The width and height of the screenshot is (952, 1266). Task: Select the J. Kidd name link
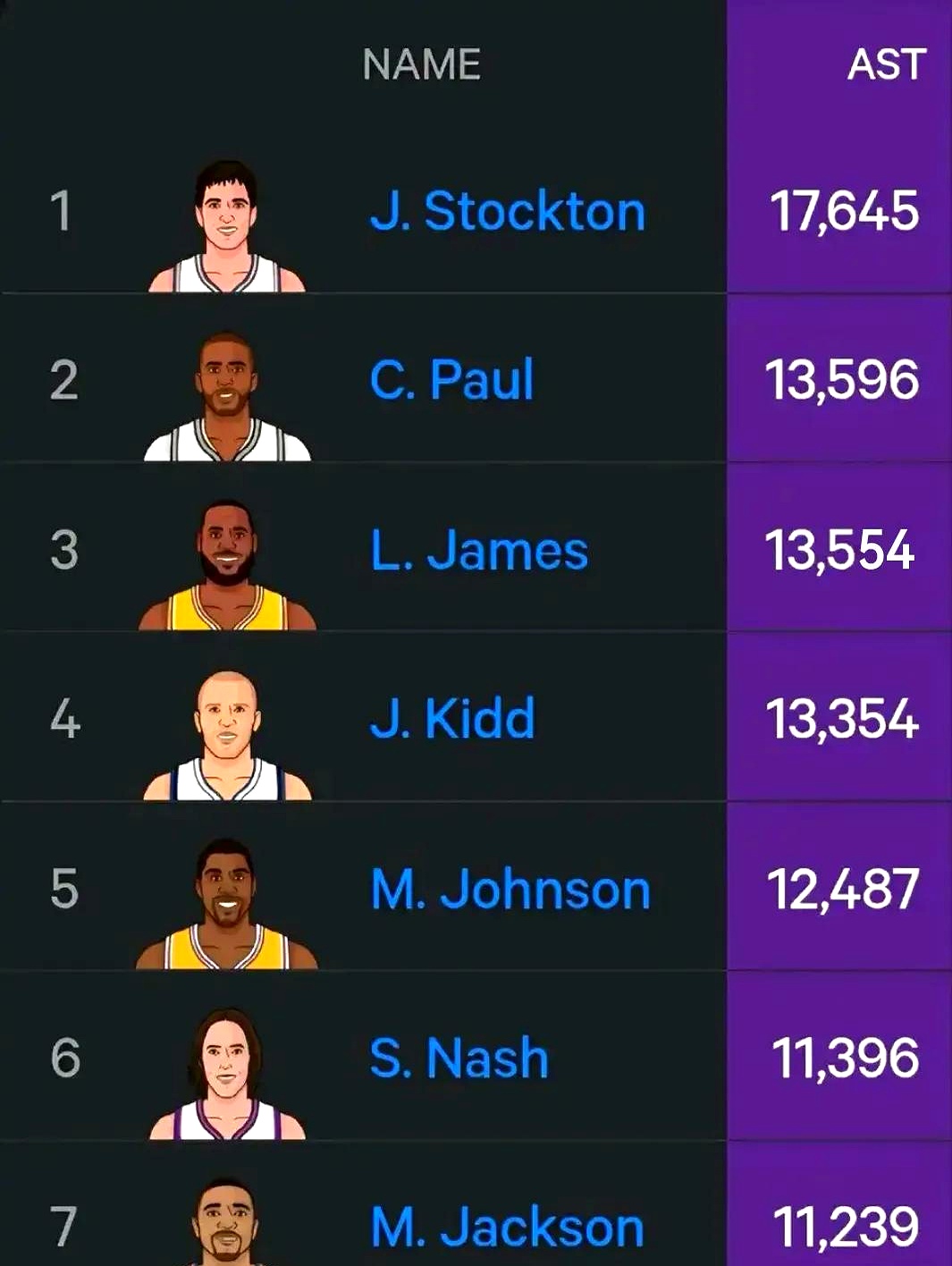pos(452,719)
